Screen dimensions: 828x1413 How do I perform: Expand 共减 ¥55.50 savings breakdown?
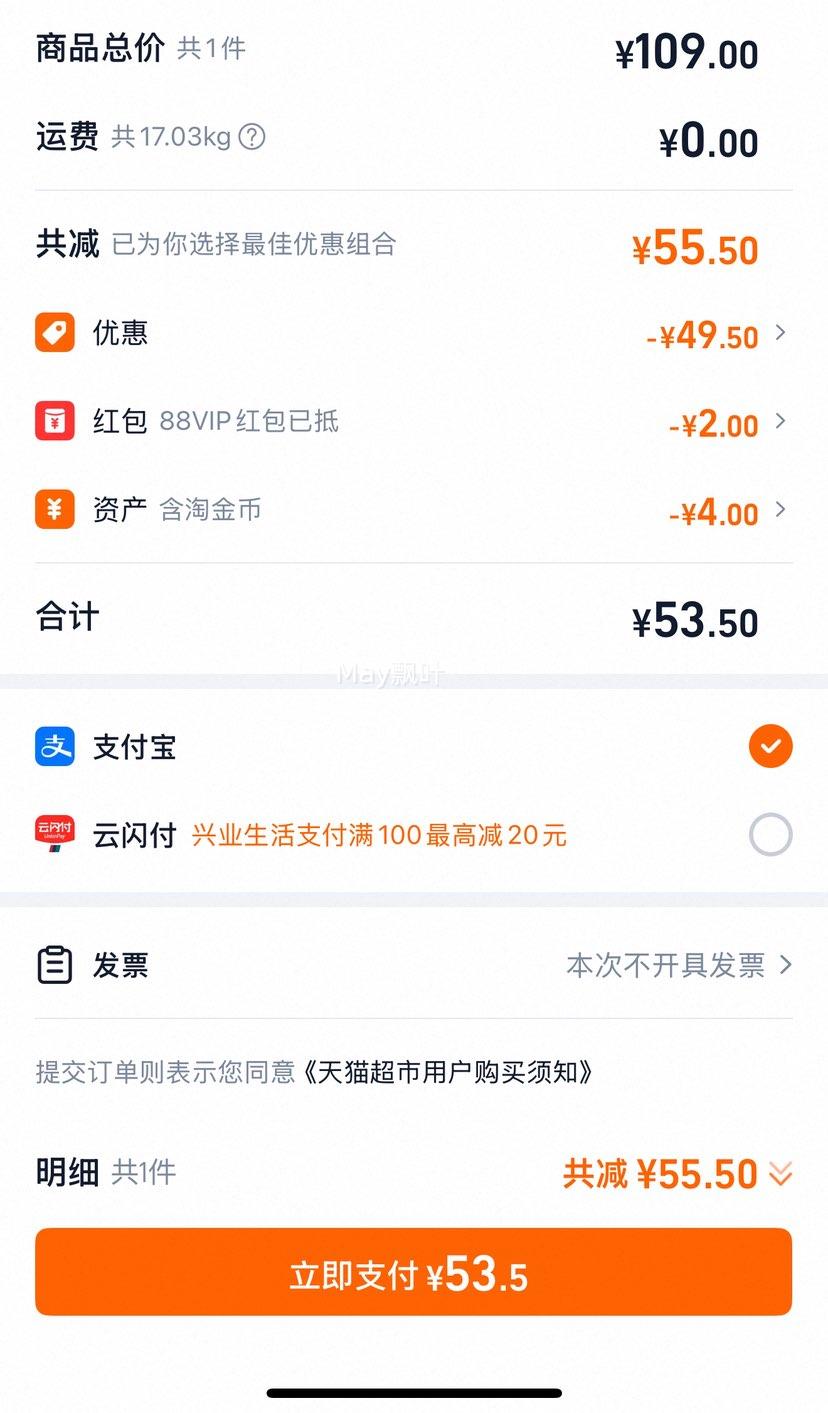pos(779,1174)
